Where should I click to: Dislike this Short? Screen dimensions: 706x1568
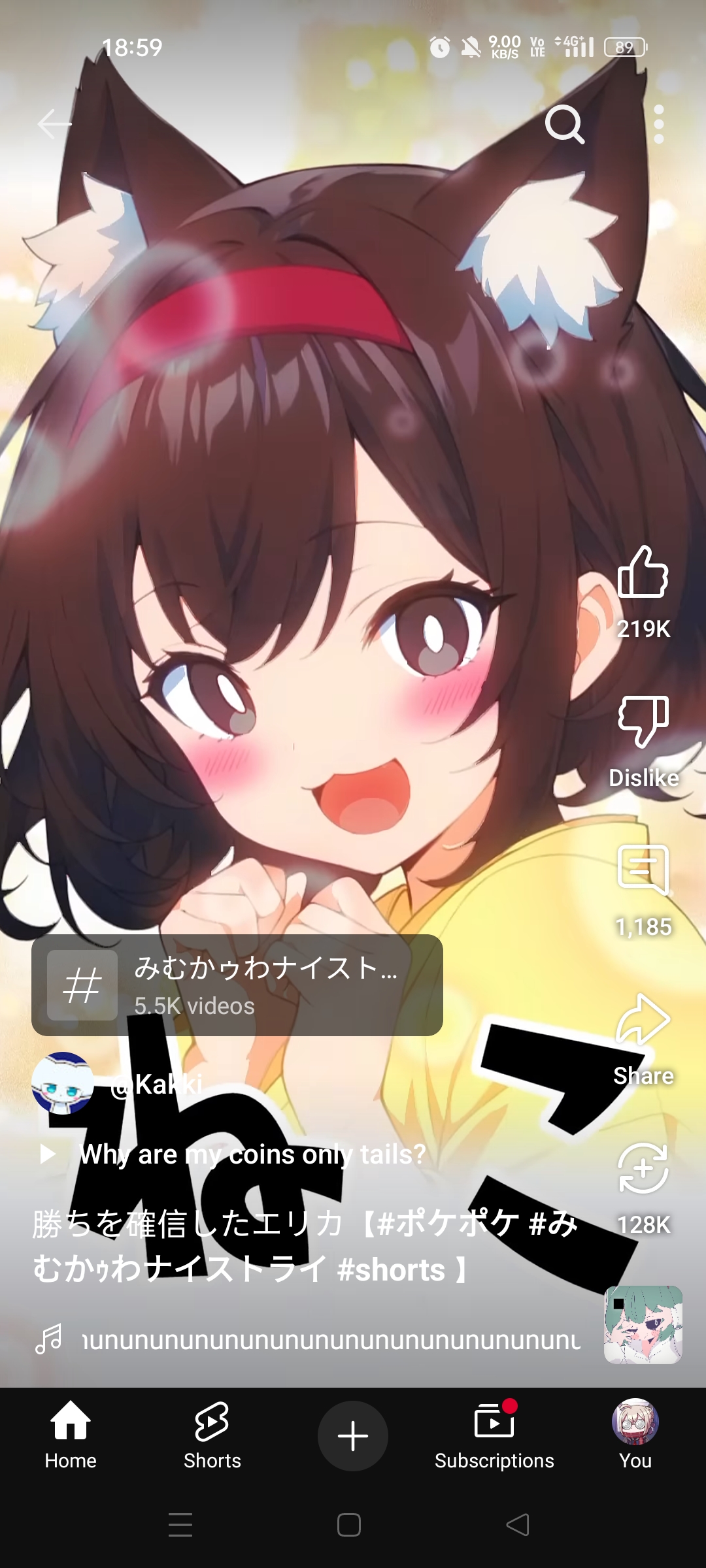point(643,722)
